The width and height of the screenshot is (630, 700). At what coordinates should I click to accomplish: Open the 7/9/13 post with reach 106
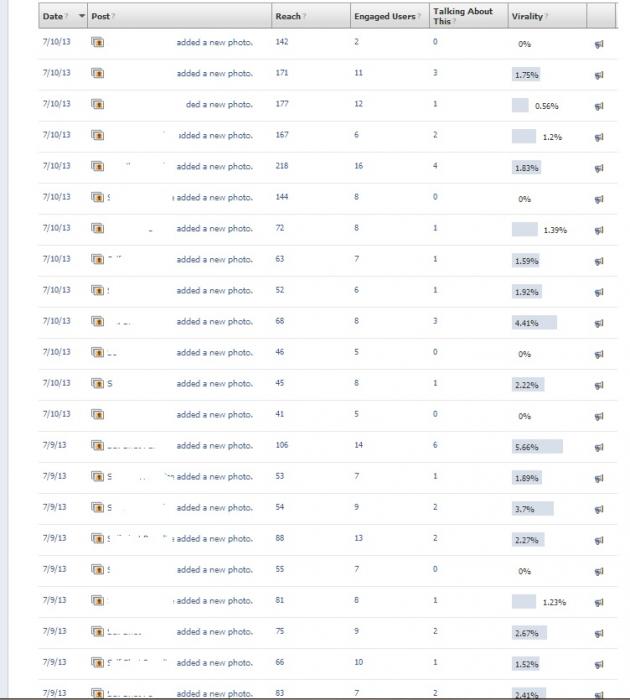point(215,446)
